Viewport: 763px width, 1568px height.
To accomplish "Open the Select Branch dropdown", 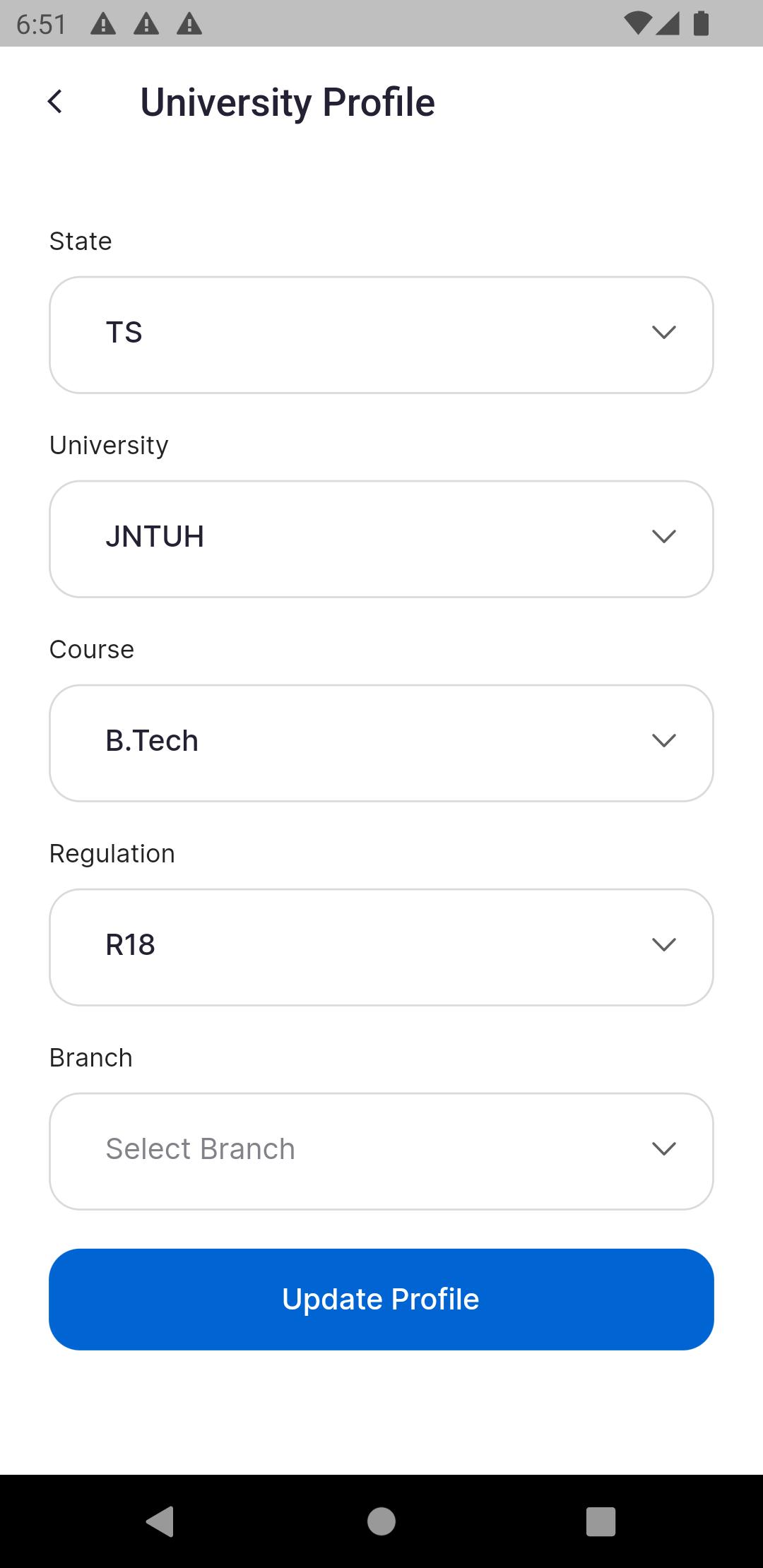I will [x=381, y=1150].
